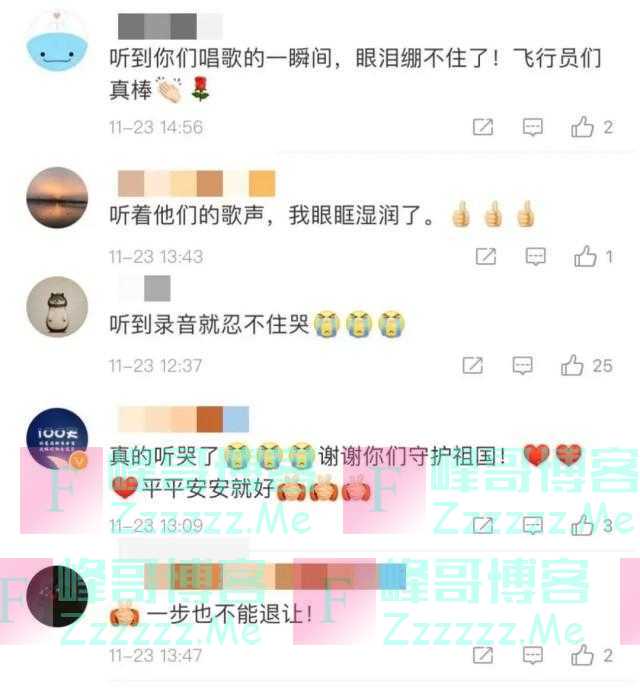This screenshot has height=688, width=640.
Task: Open the blue whale avatar's profile
Action: 56,41
